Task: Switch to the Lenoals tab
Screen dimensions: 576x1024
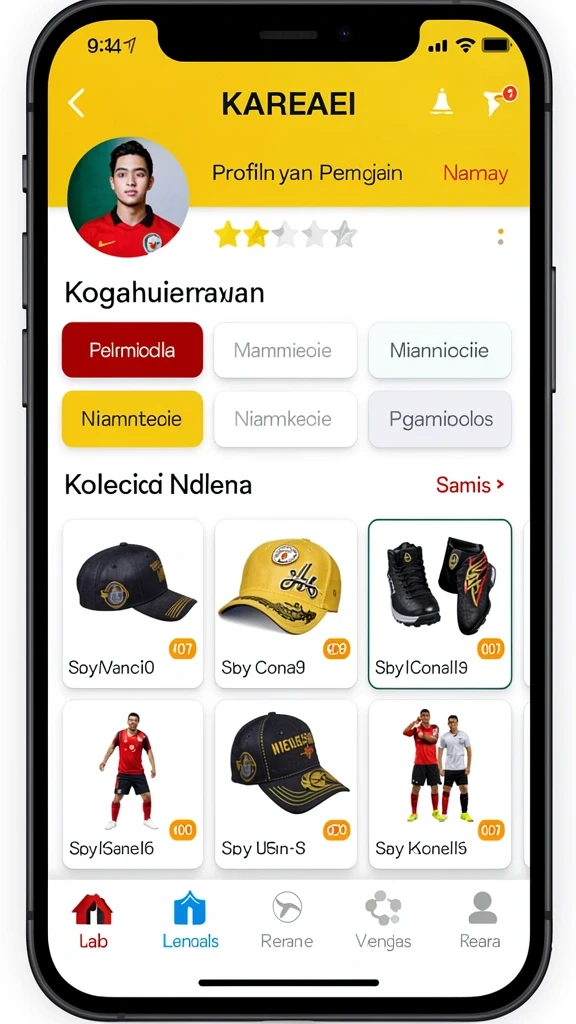Action: pos(190,921)
